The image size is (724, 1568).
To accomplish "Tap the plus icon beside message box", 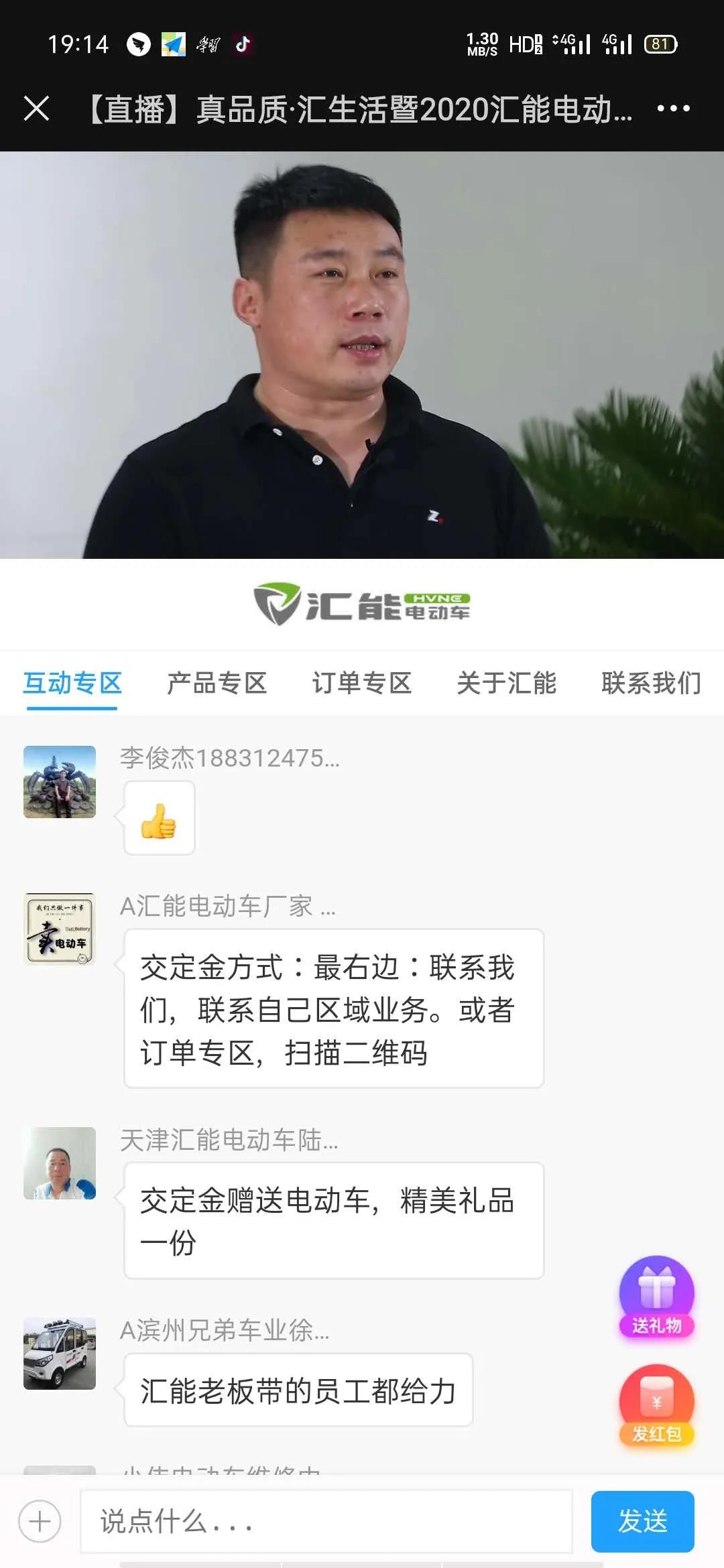I will point(40,1521).
